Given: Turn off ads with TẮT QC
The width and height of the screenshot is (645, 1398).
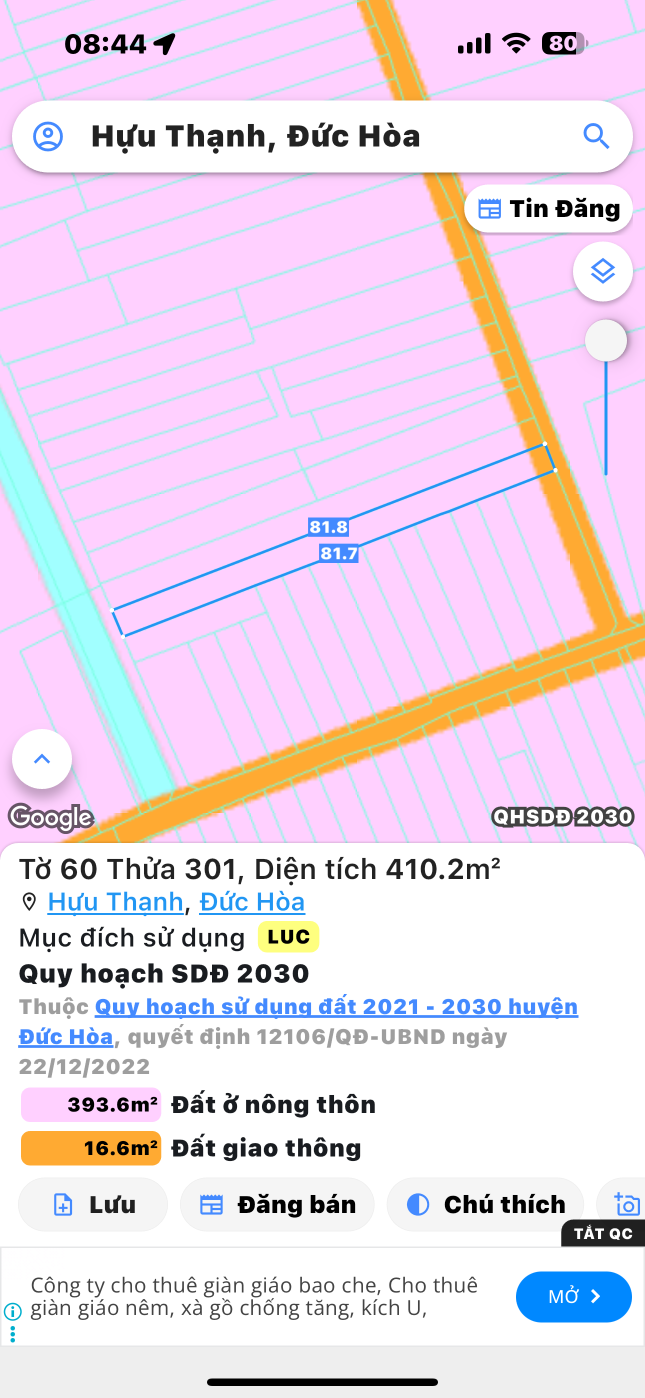Looking at the screenshot, I should point(602,1233).
